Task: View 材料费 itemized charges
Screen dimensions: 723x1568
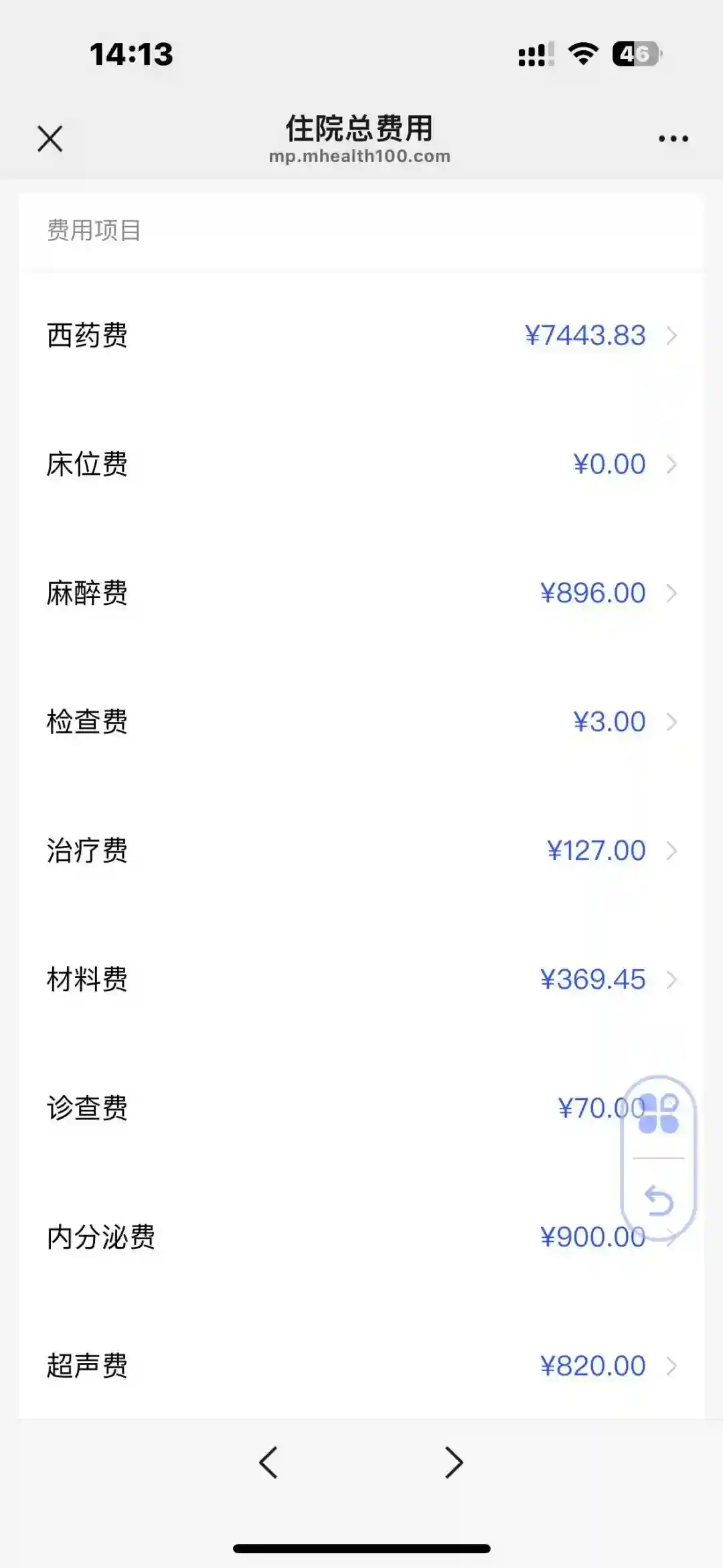Action: click(x=361, y=979)
